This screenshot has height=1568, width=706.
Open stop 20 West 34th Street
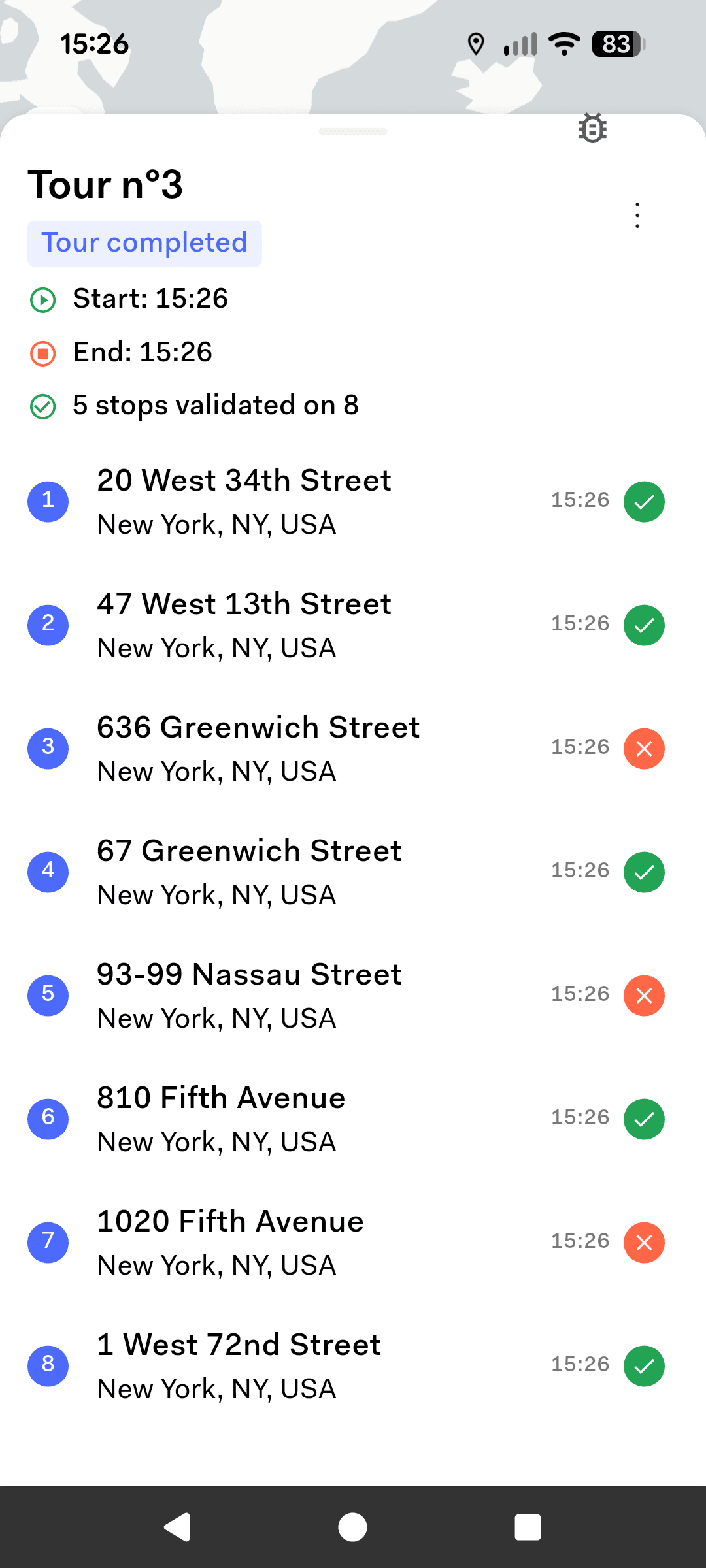[x=244, y=501]
